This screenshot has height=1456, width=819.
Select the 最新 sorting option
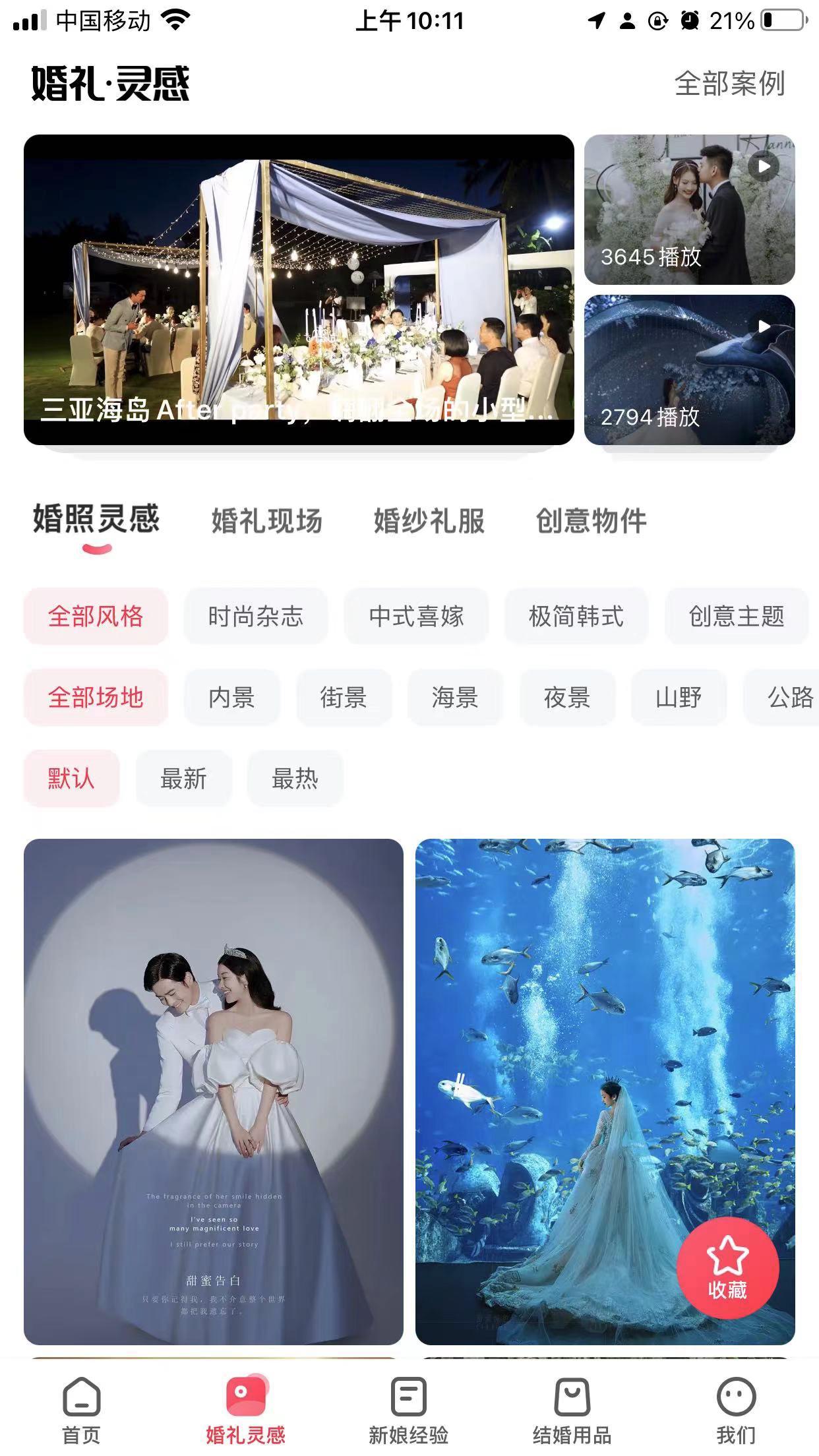[x=183, y=779]
